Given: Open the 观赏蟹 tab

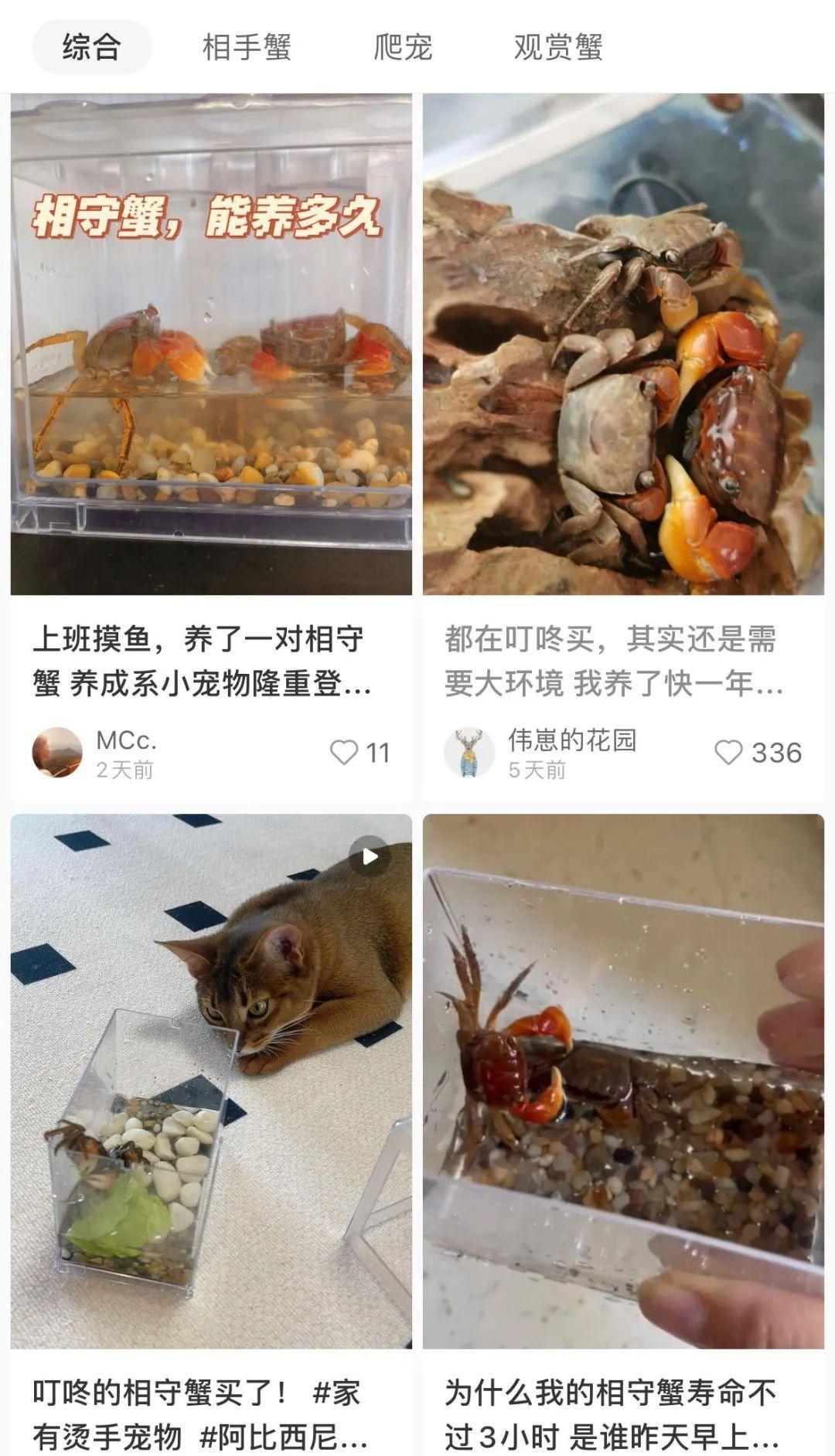Looking at the screenshot, I should (x=557, y=48).
